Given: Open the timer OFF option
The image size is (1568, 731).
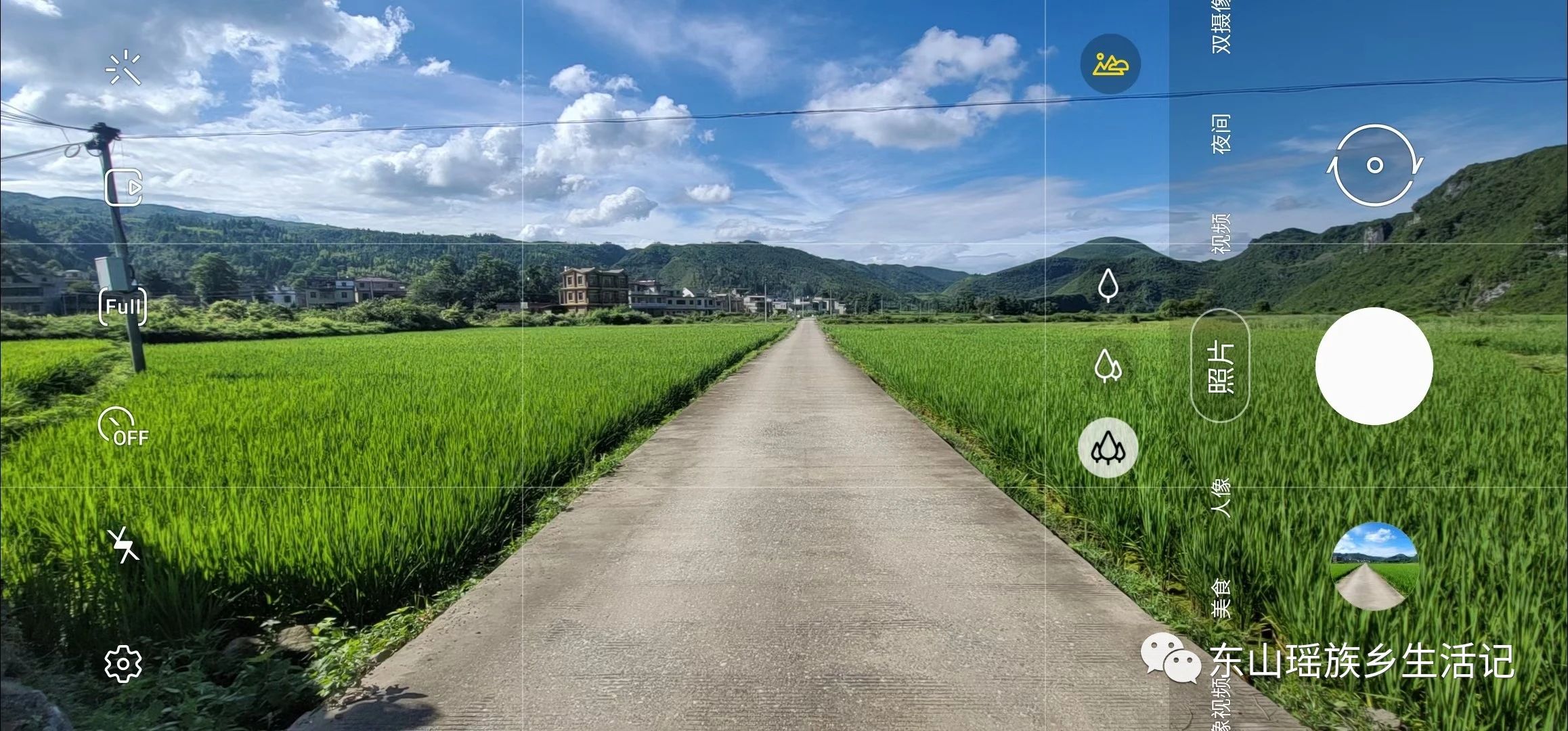Looking at the screenshot, I should [x=123, y=427].
